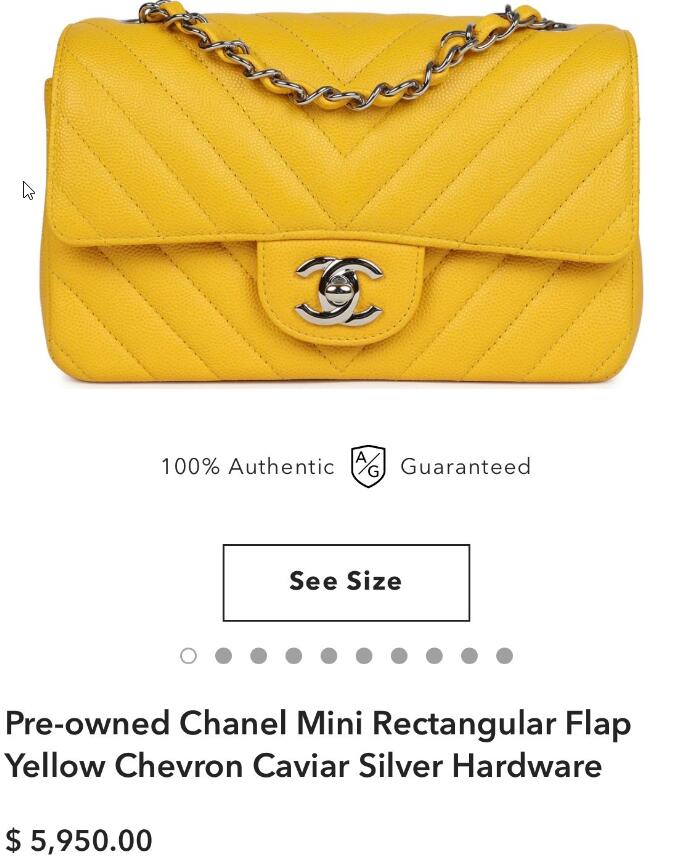The image size is (696, 862).
Task: Select the fifth carousel page dot
Action: [x=329, y=656]
